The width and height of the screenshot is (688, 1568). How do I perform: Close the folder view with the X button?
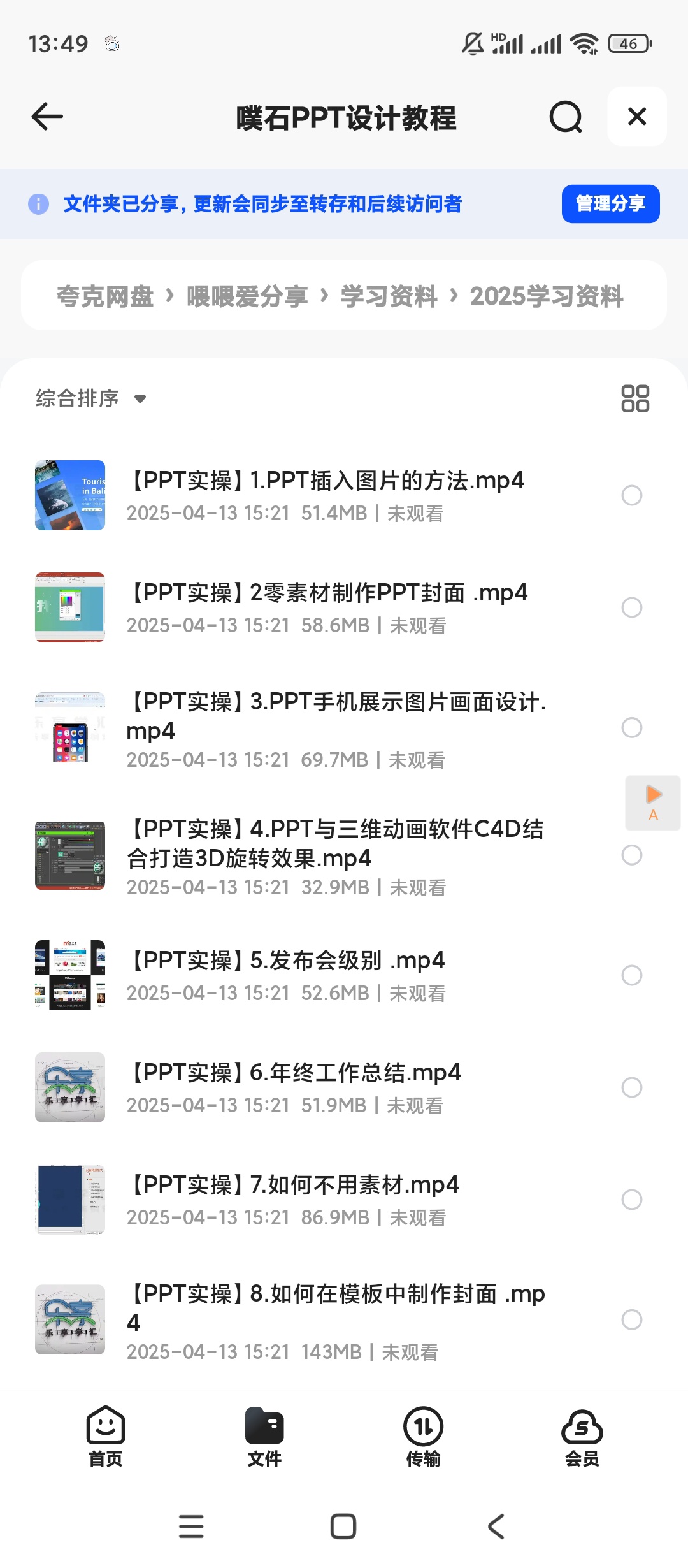(636, 117)
